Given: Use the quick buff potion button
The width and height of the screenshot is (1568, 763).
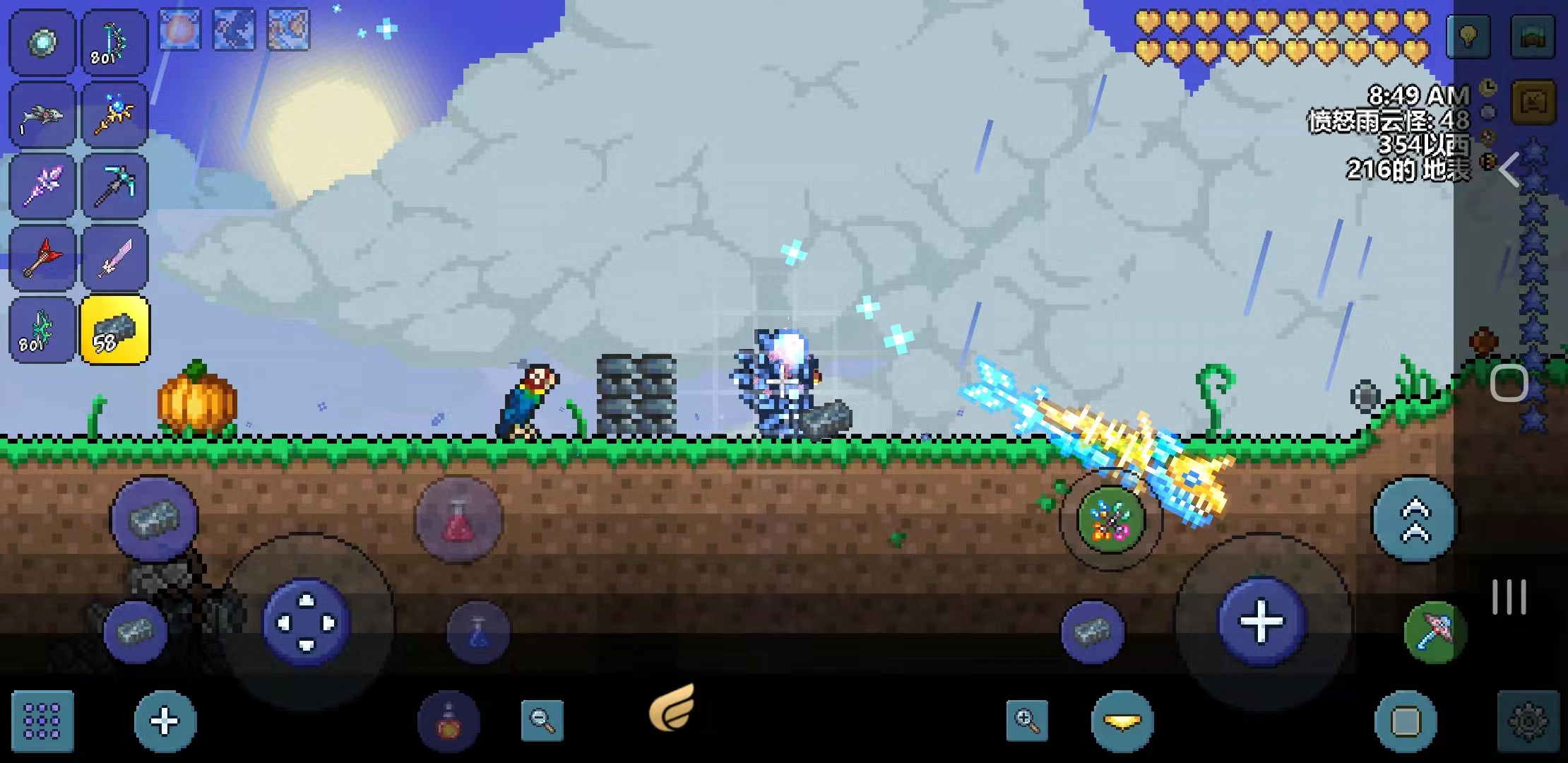Looking at the screenshot, I should (x=448, y=722).
